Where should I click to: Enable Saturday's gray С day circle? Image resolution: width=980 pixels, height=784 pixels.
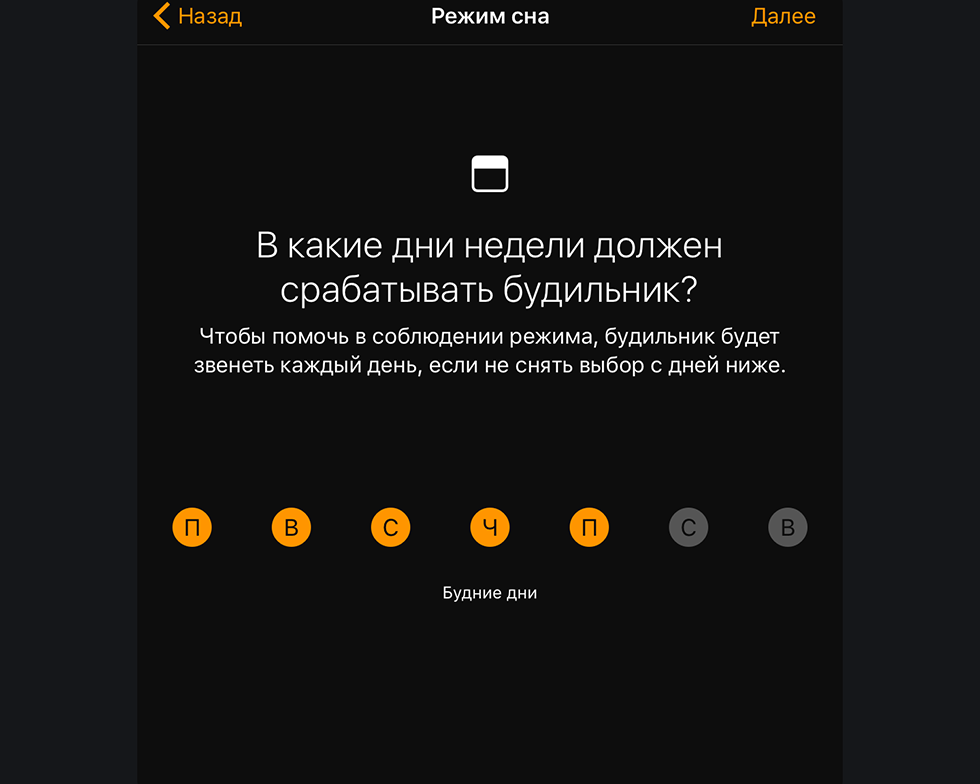688,527
